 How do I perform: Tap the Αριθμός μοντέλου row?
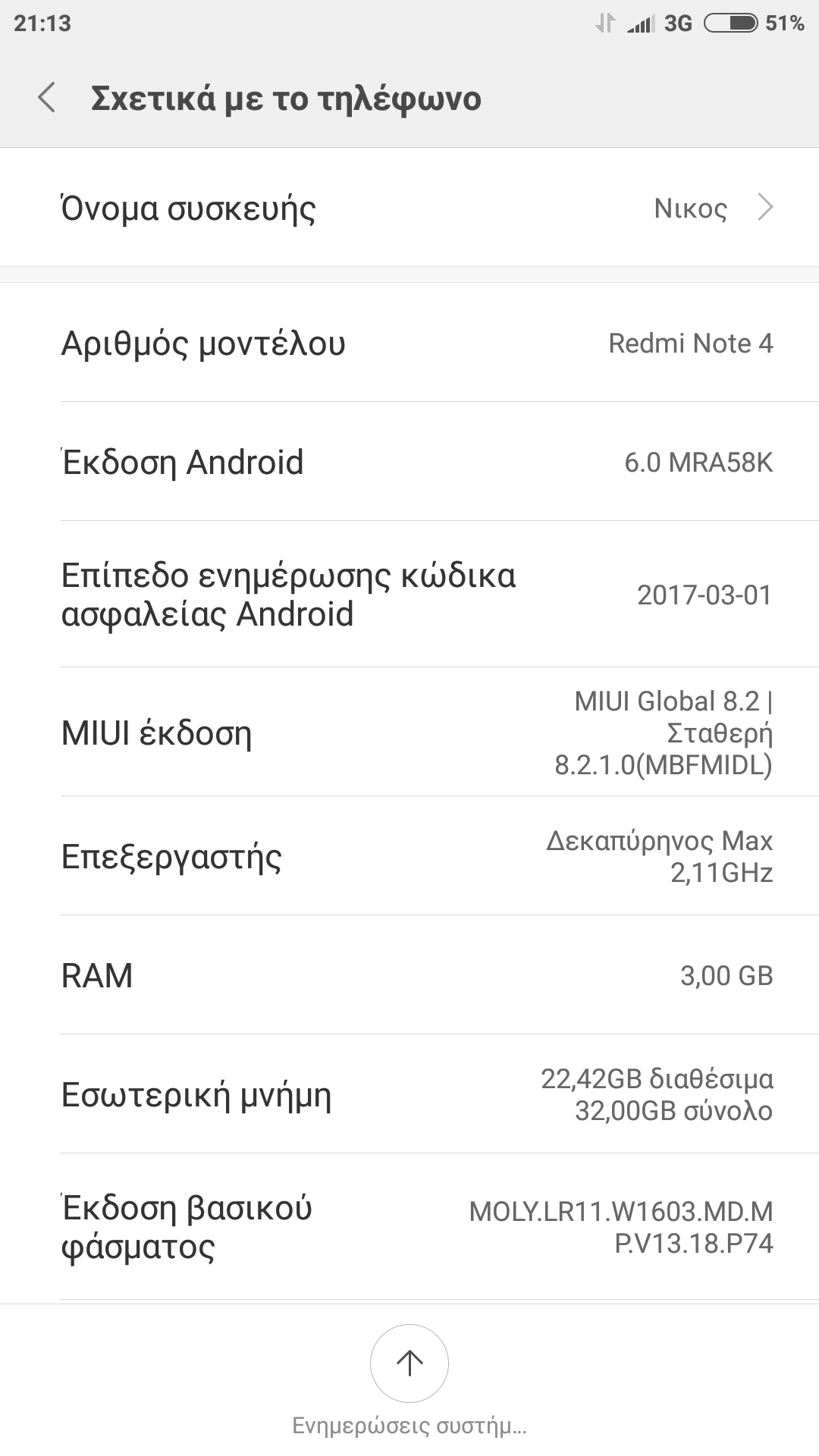click(409, 343)
